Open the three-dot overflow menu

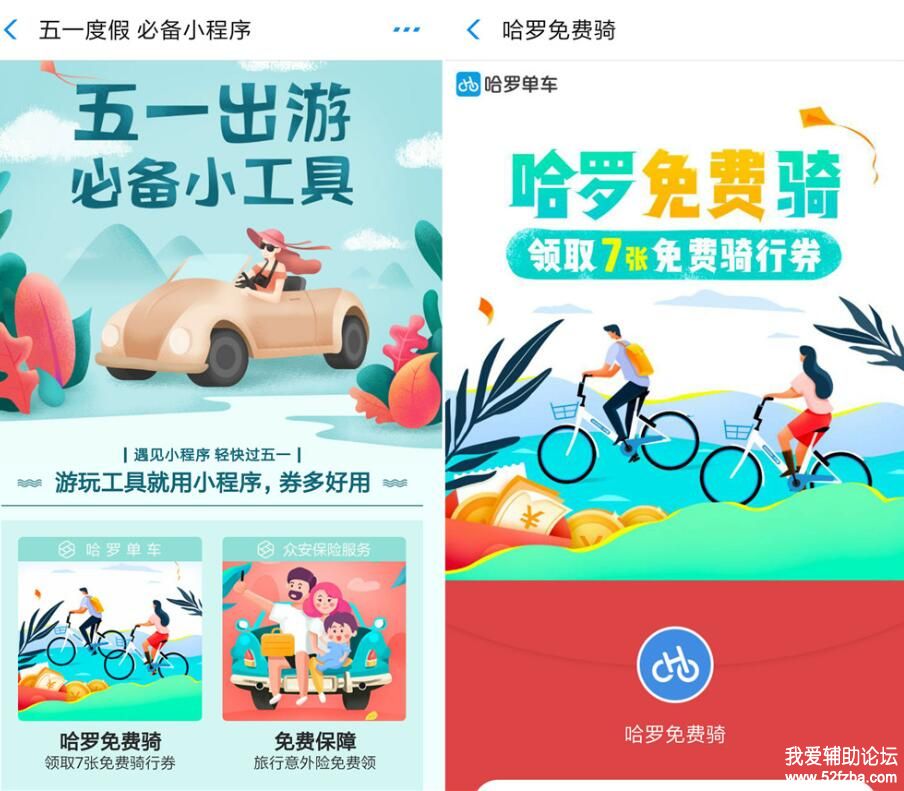[x=407, y=30]
